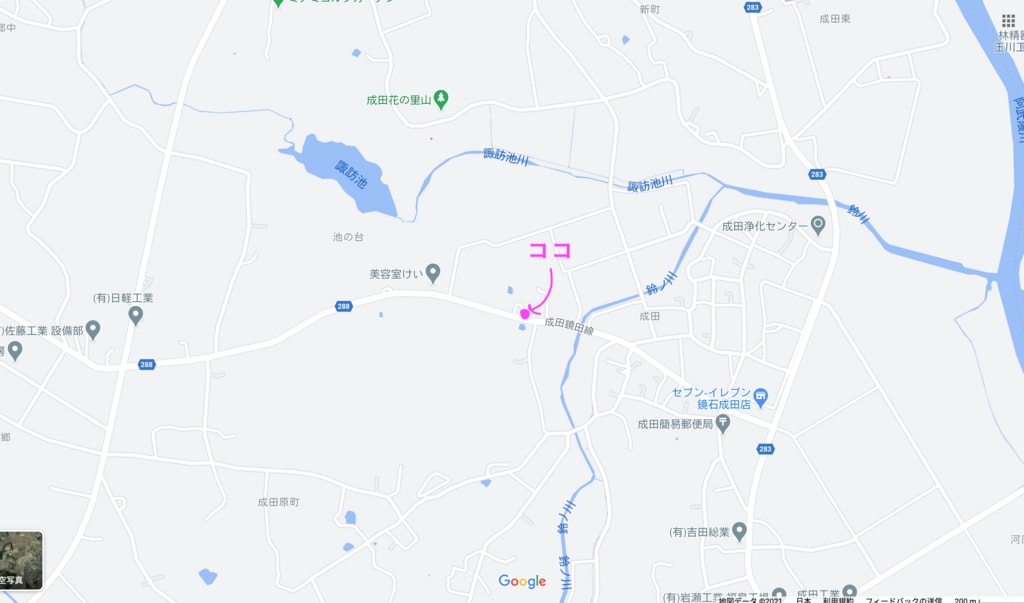Open the 成田浄化センター marker

click(x=818, y=226)
